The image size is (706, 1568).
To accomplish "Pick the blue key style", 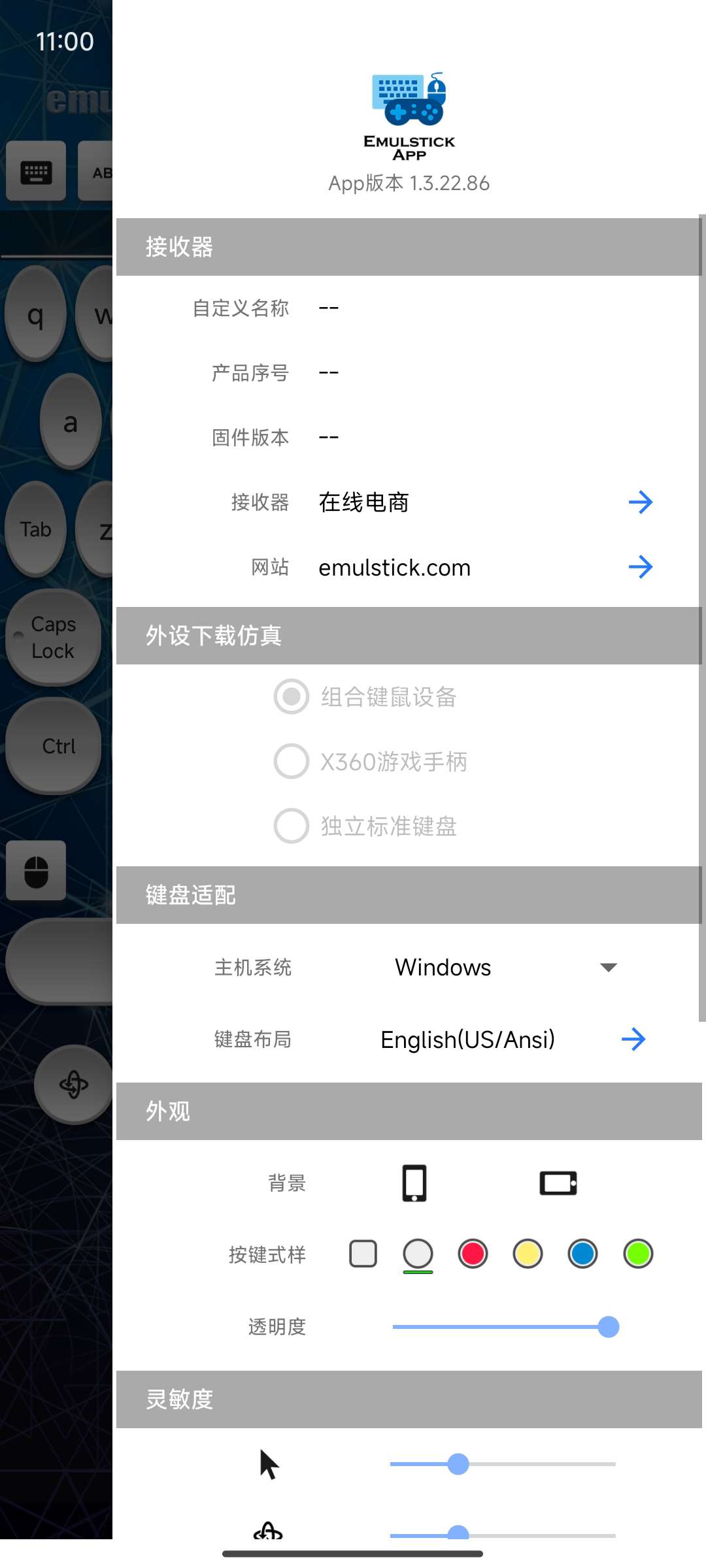I will [582, 1254].
